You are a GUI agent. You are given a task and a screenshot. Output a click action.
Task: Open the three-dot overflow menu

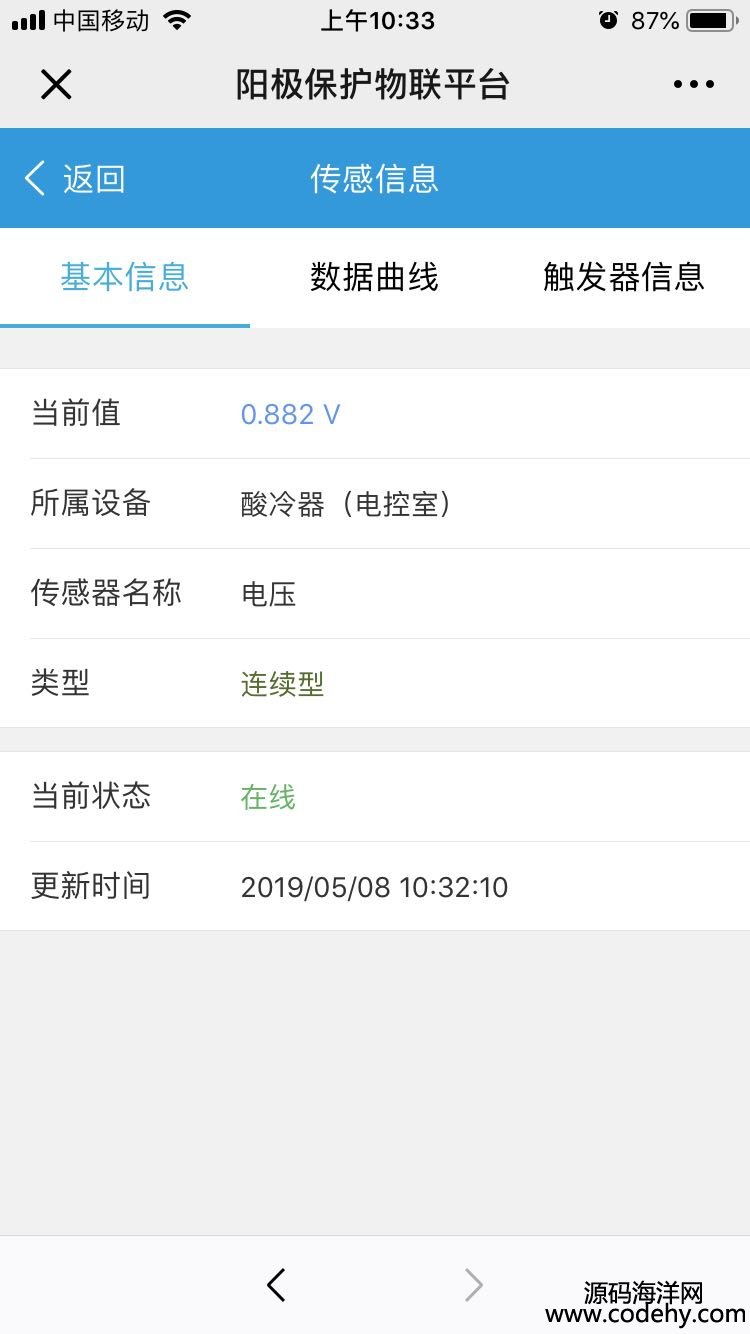(x=694, y=85)
